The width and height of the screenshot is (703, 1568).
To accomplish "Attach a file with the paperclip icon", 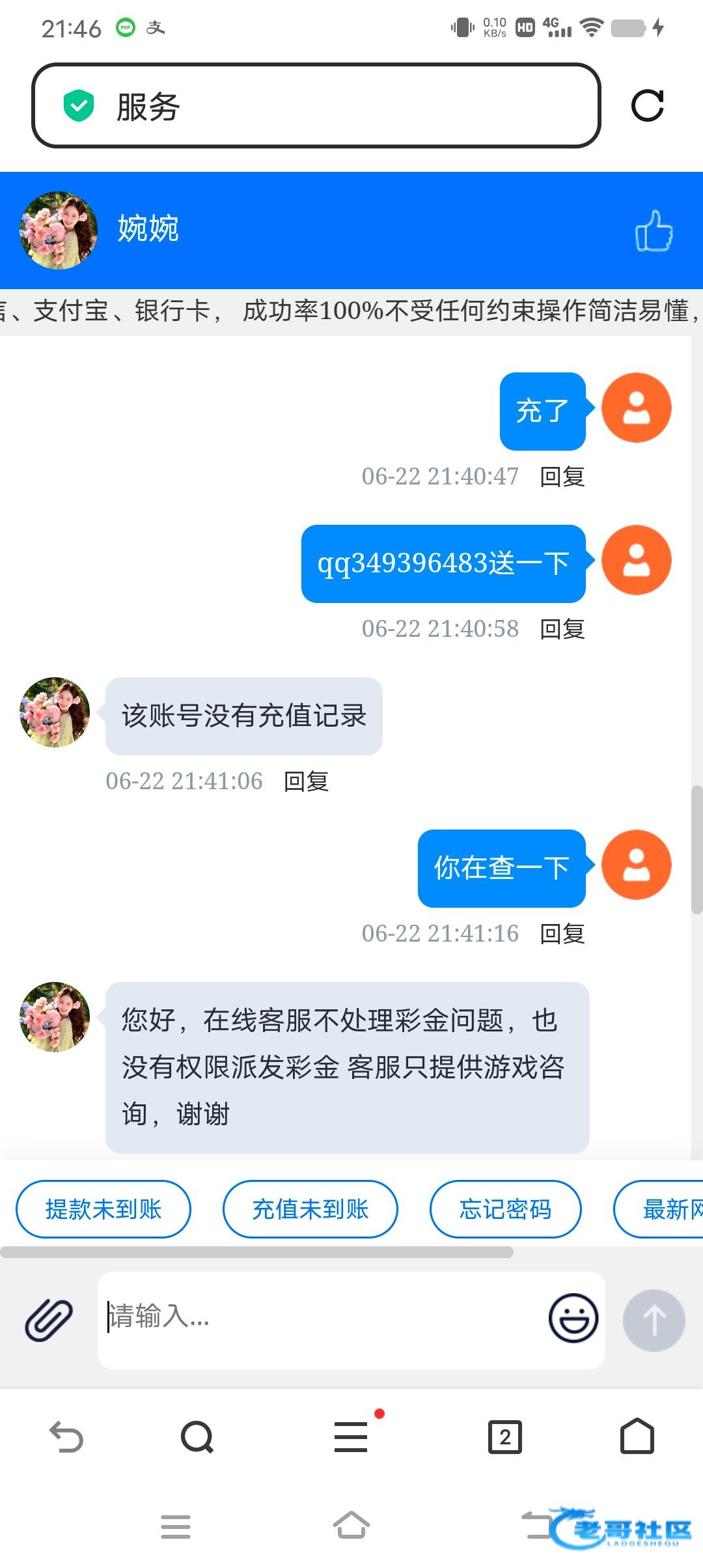I will point(49,1319).
